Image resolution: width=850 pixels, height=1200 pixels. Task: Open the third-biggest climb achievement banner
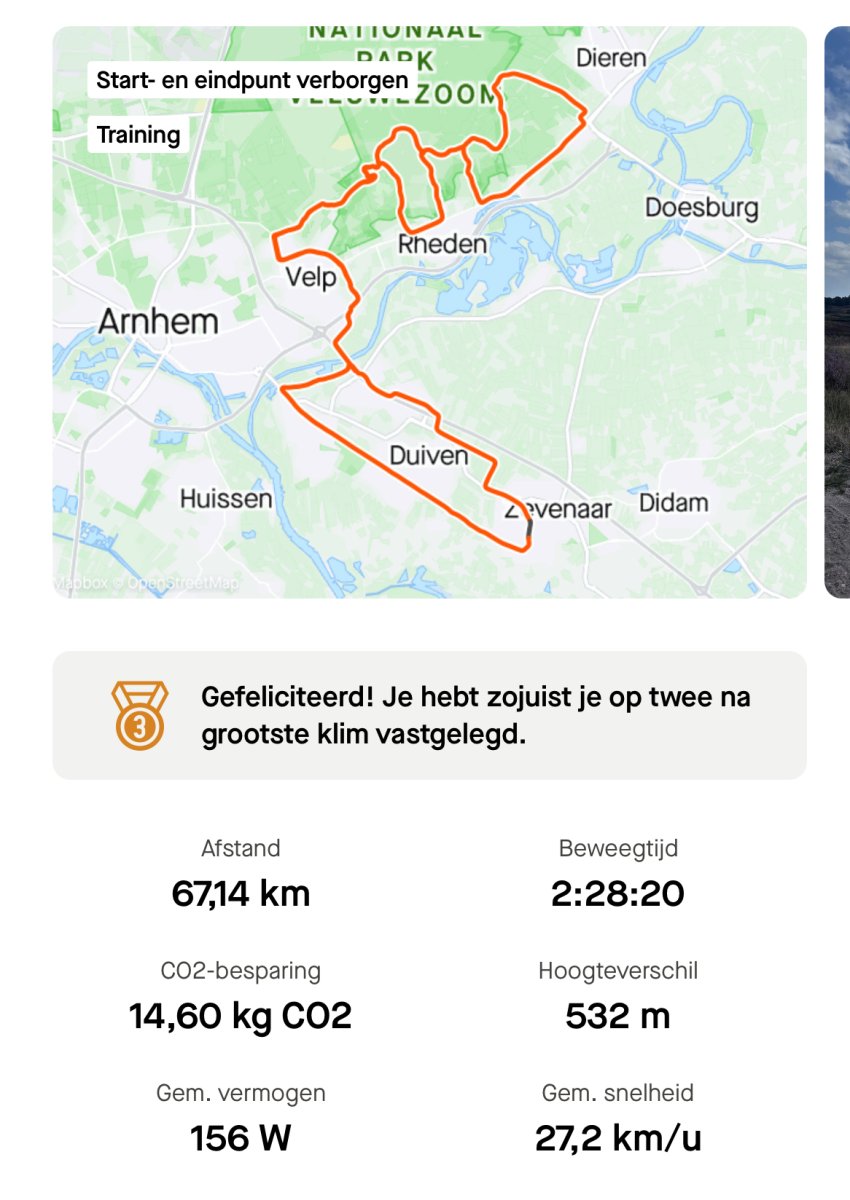pos(430,716)
